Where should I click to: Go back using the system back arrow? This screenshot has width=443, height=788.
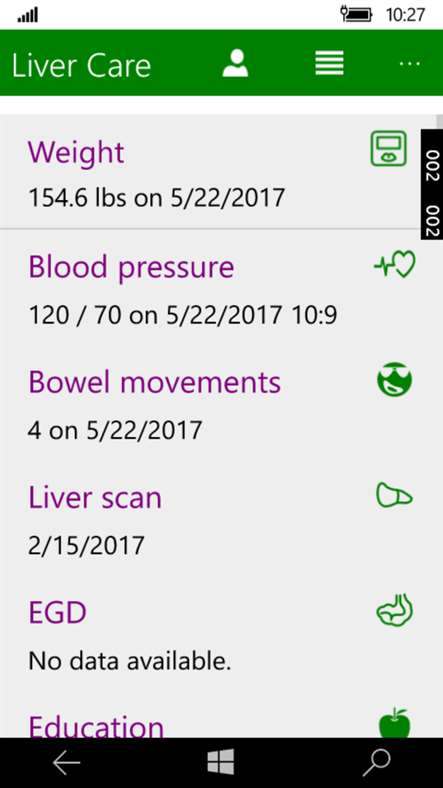(66, 763)
